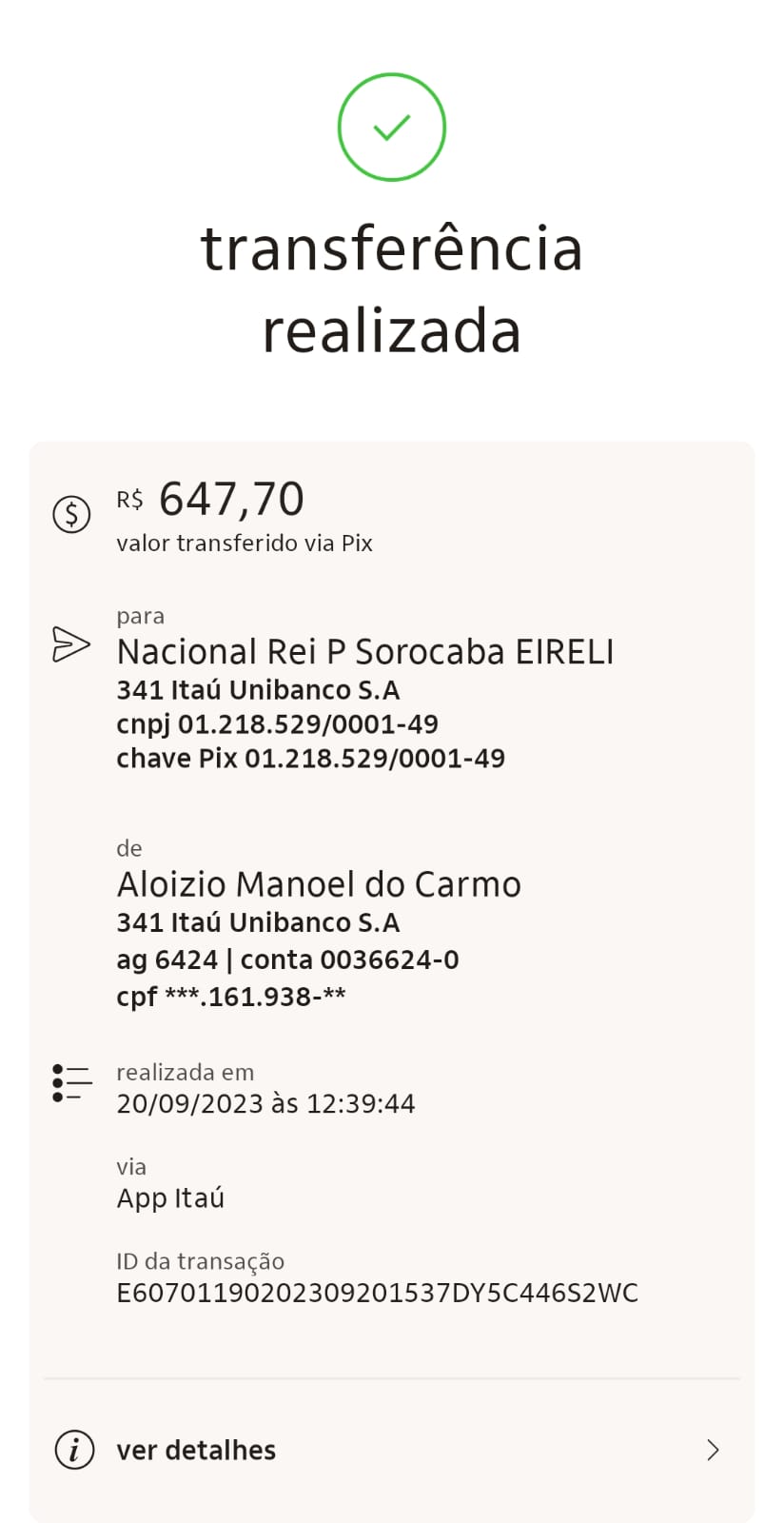Click the circled currency symbol
Screen dimensions: 784x1523
(x=71, y=514)
